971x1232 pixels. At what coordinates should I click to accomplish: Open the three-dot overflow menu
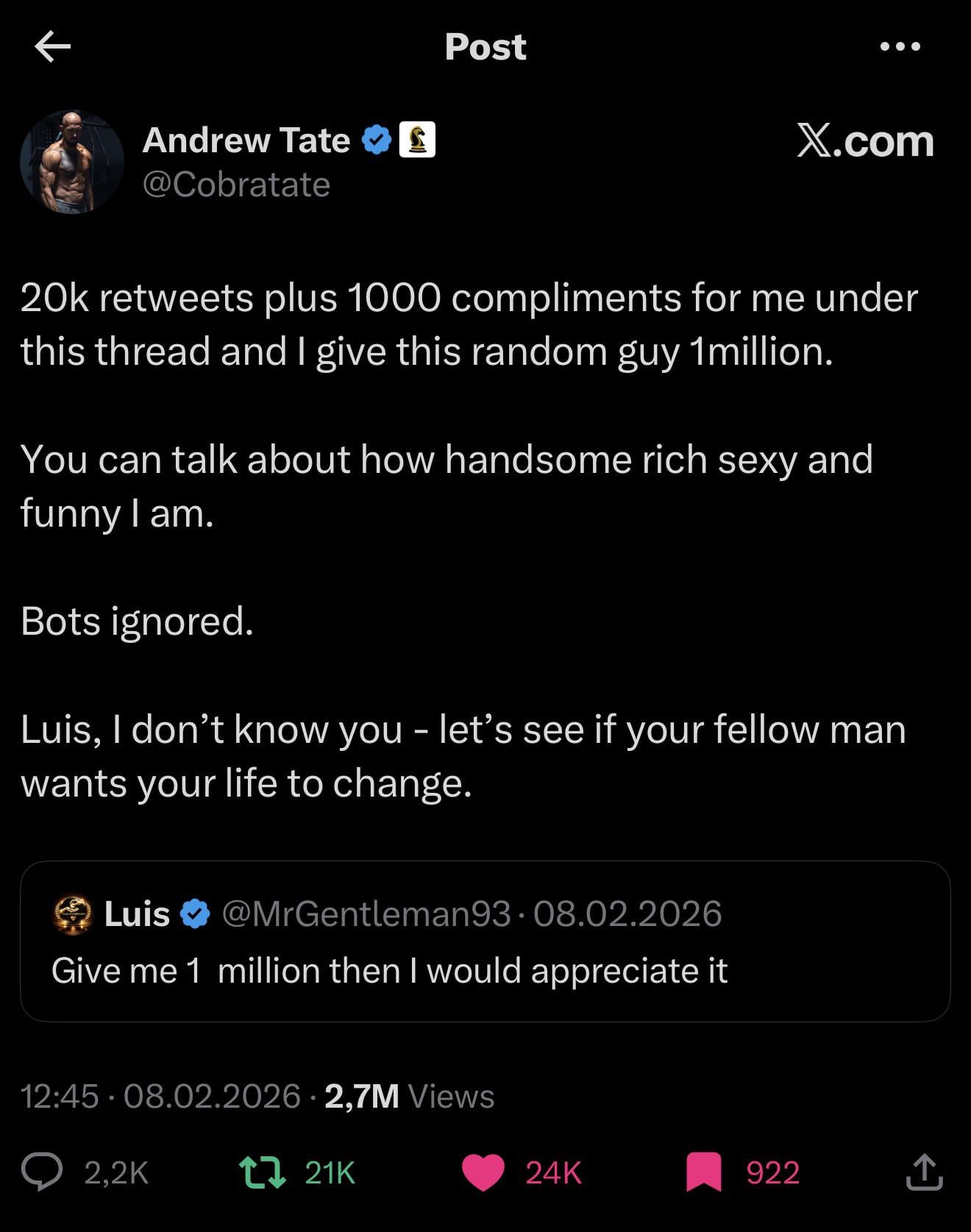(900, 46)
